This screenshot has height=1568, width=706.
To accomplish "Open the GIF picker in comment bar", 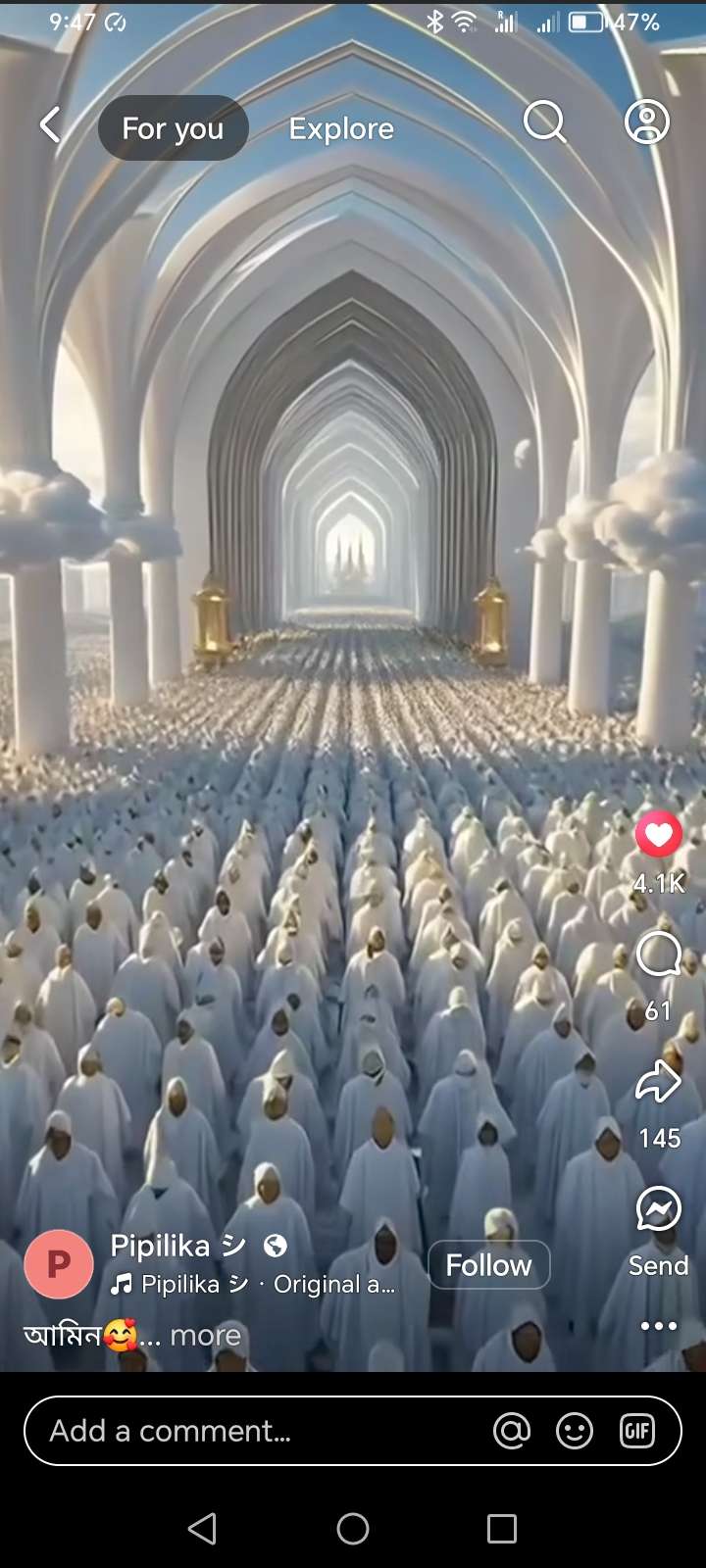I will point(637,1431).
